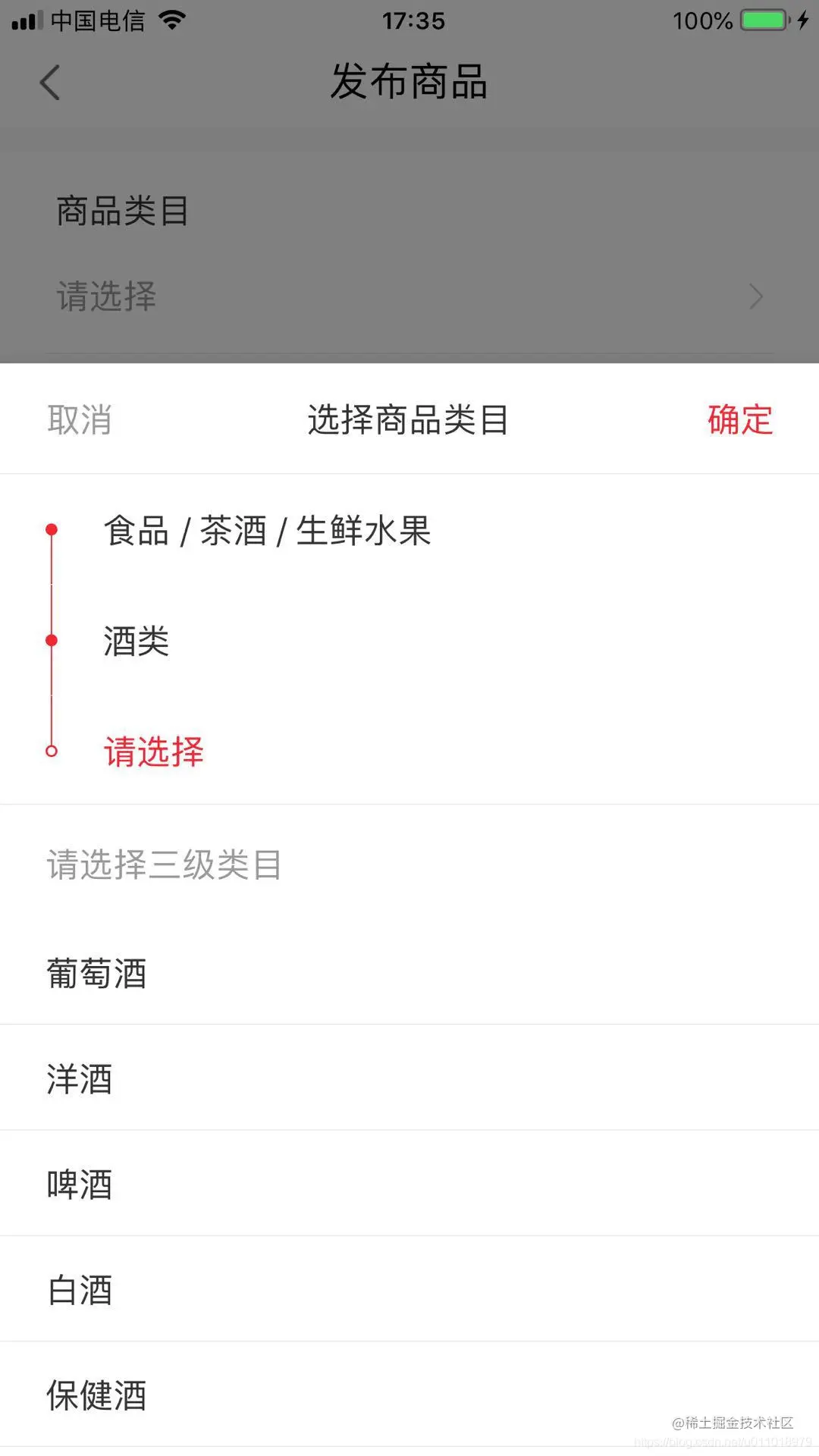Switch to the 选择商品类目 picker header

pyautogui.click(x=409, y=420)
